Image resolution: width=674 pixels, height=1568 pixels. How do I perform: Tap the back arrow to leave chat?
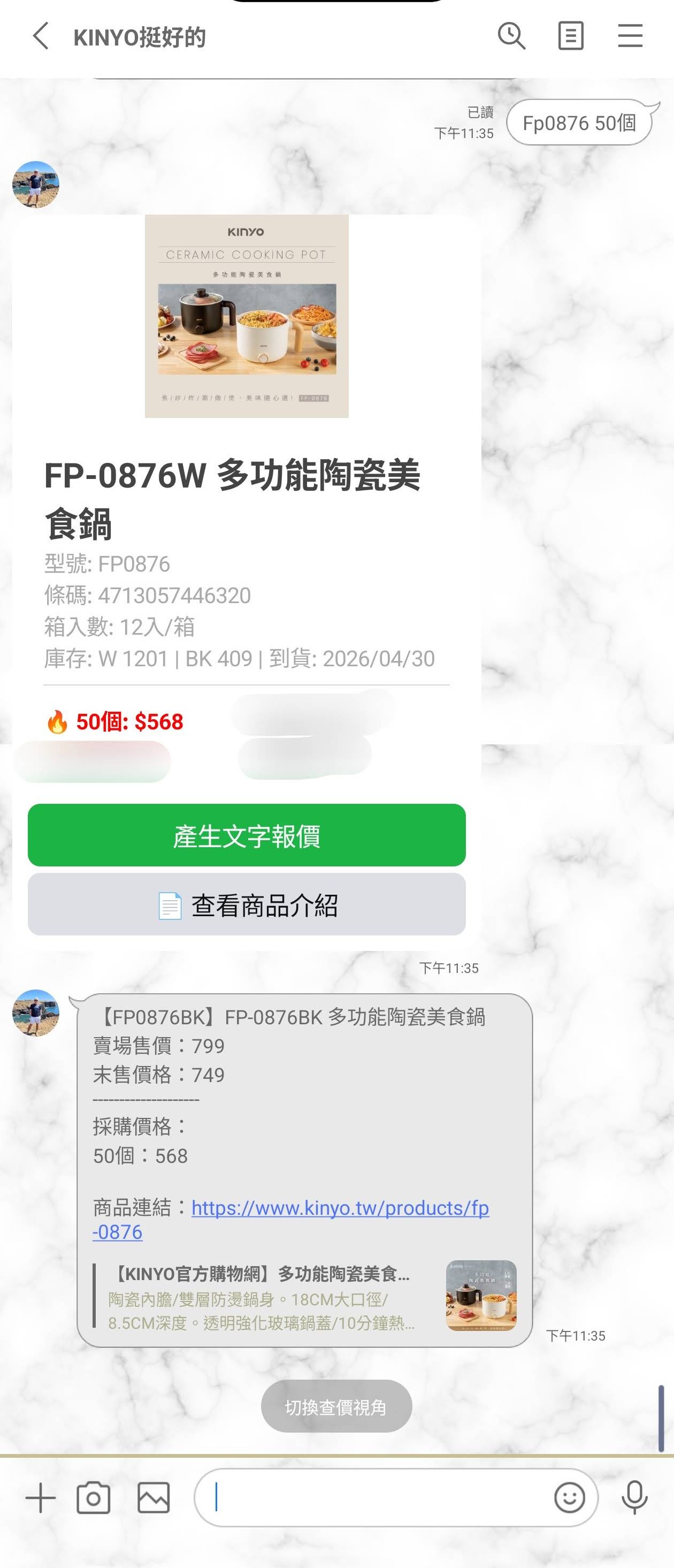click(40, 36)
